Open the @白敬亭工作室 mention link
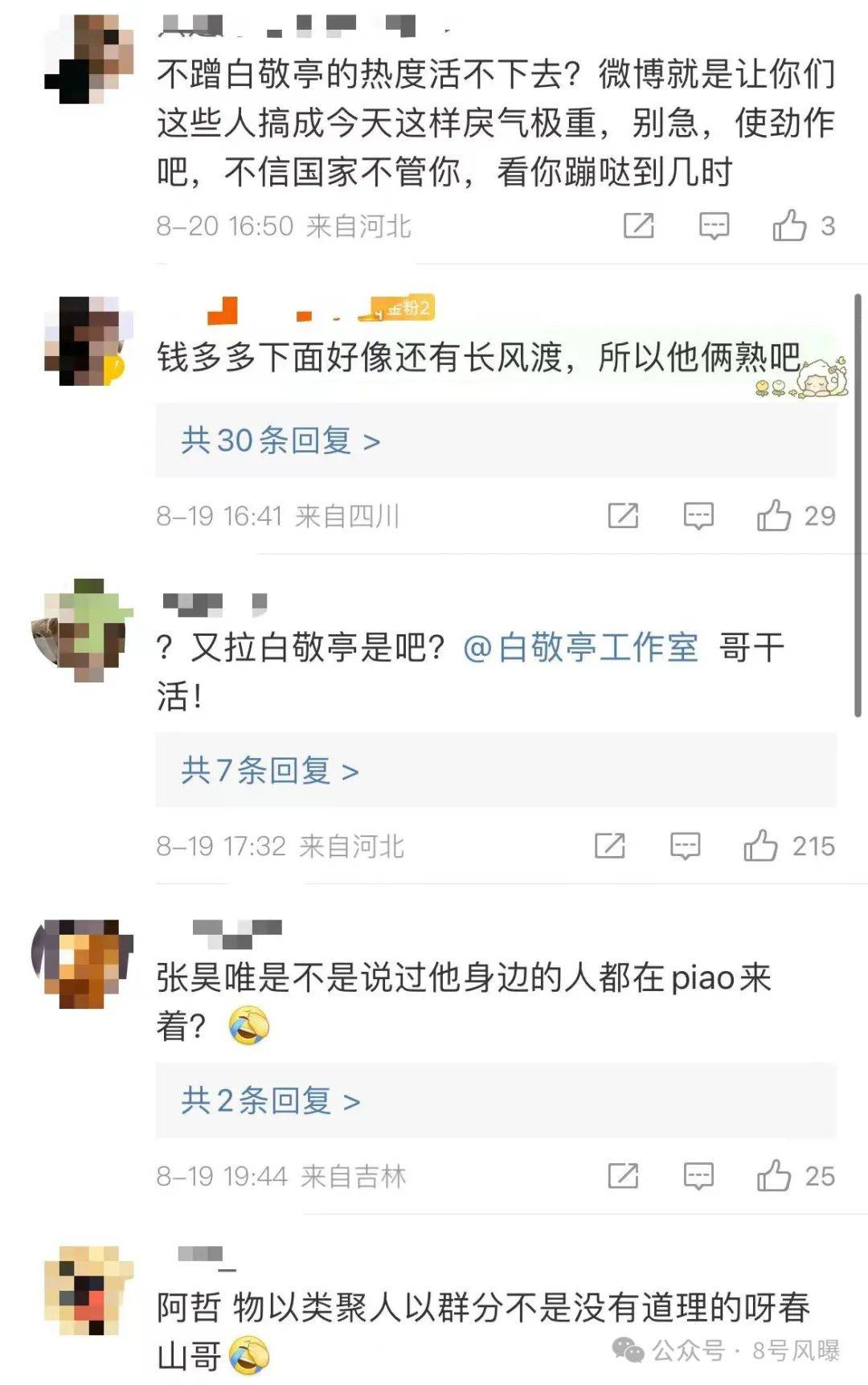 [580, 648]
